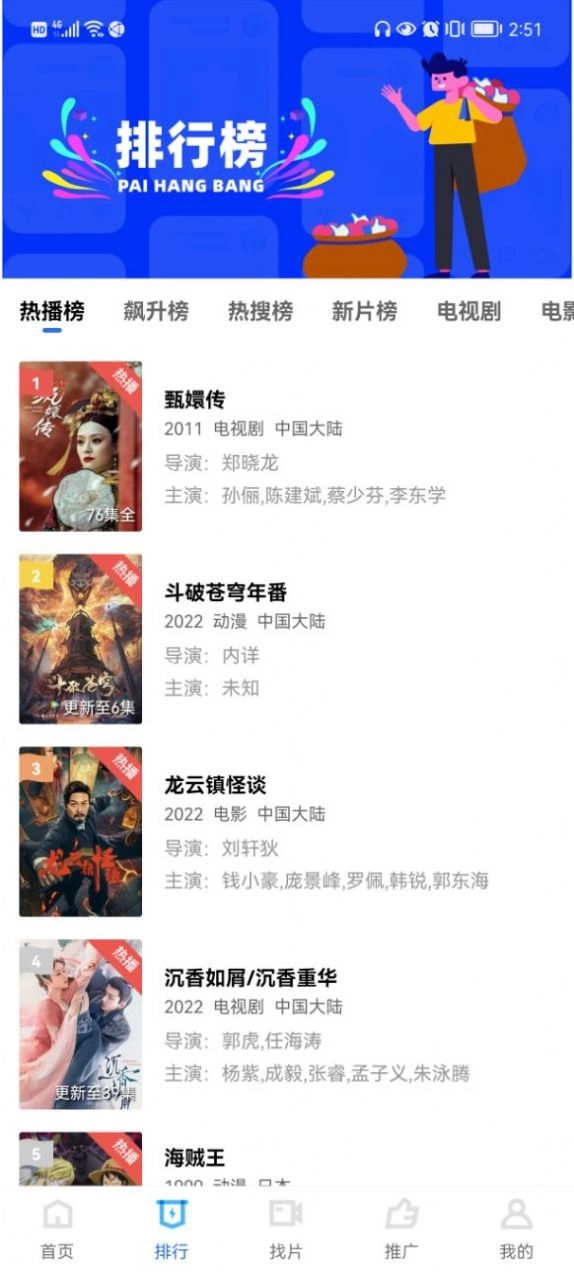Go to 我的 profile tab
This screenshot has height=1272, width=574.
pos(516,1230)
